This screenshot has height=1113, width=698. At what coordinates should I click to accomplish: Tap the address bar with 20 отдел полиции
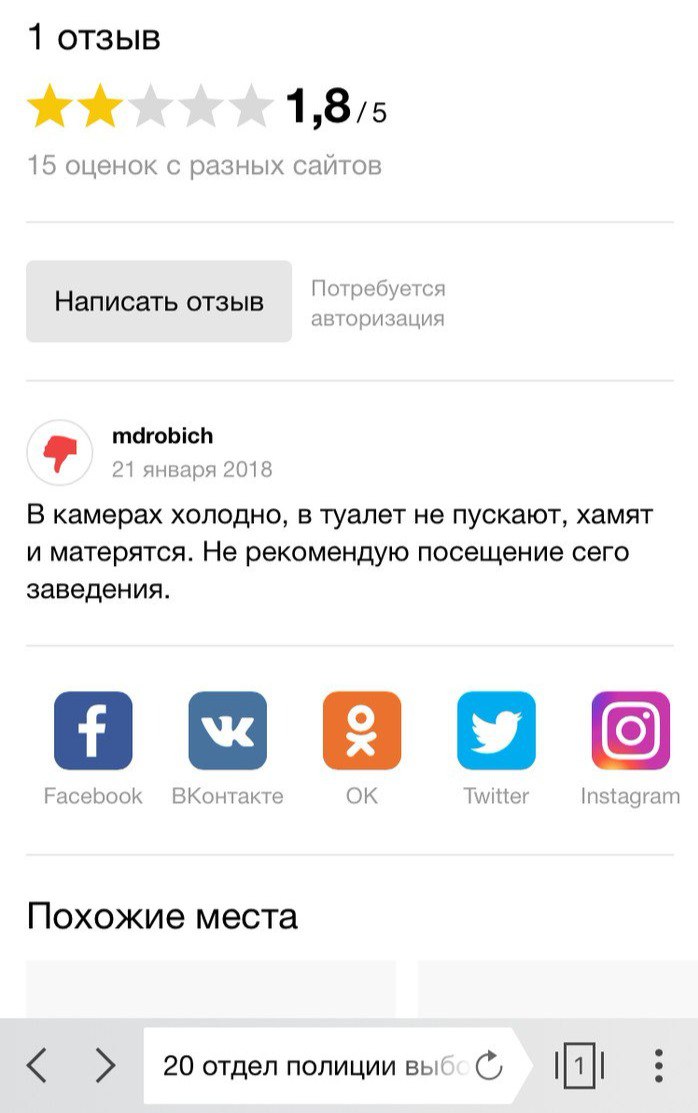(310, 1066)
